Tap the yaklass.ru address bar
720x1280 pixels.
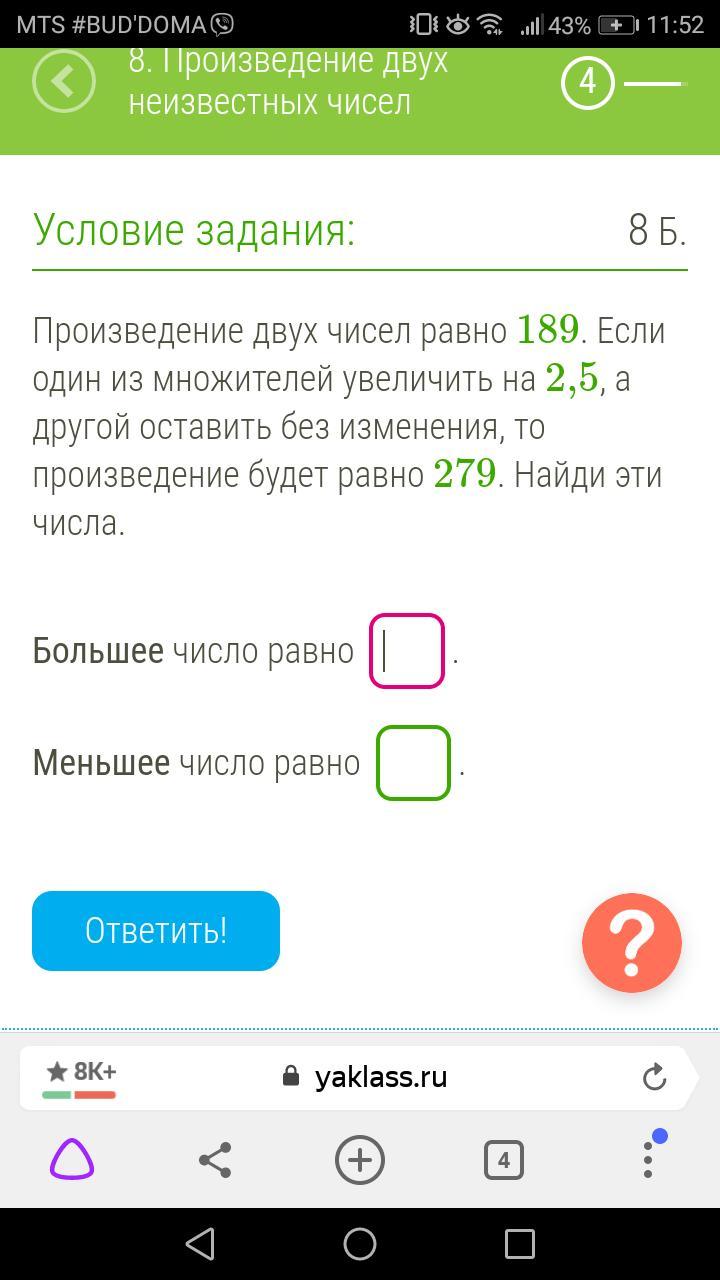point(380,1077)
